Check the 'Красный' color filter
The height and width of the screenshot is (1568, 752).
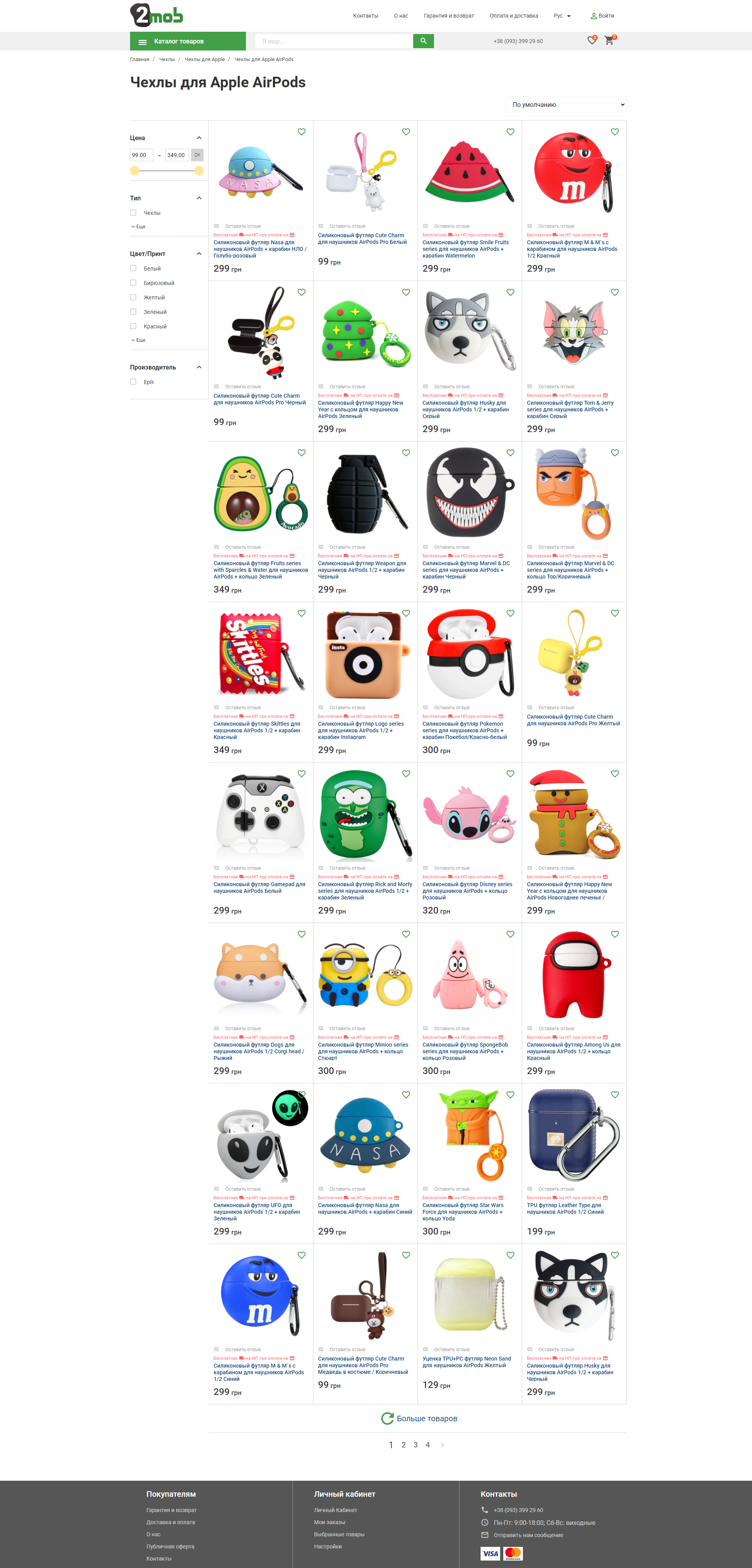coord(133,326)
